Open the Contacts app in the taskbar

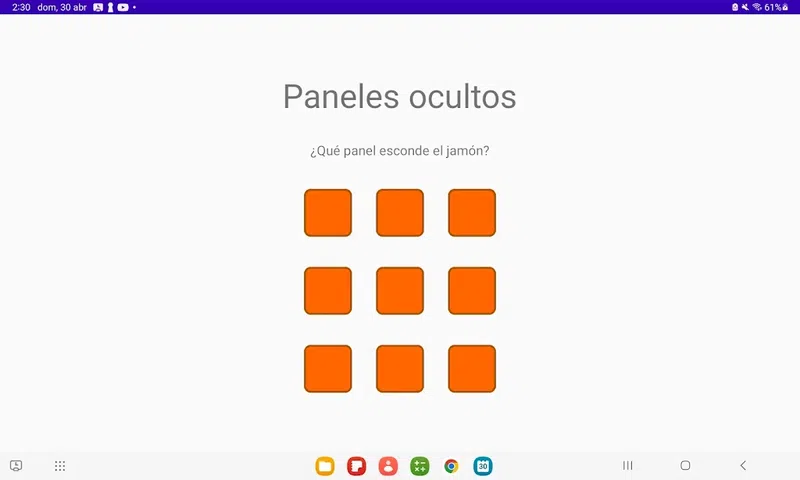388,466
